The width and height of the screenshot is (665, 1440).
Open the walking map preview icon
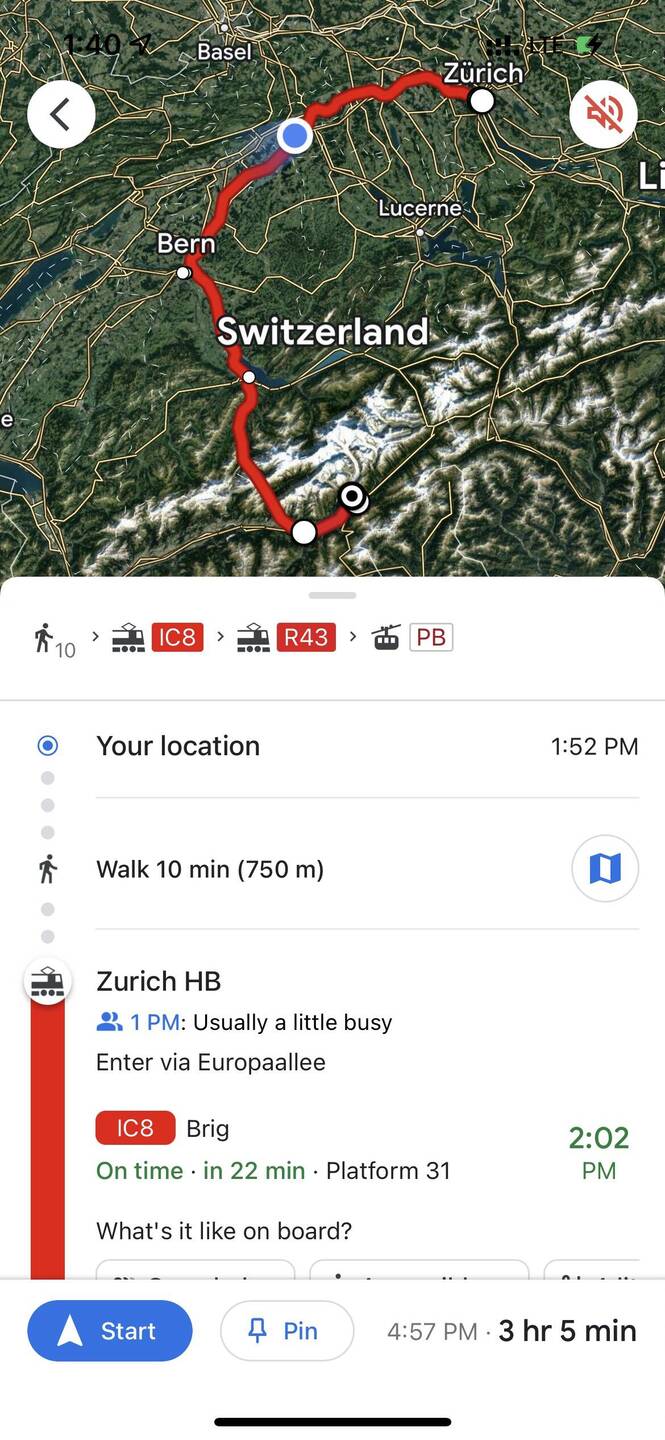(x=605, y=869)
